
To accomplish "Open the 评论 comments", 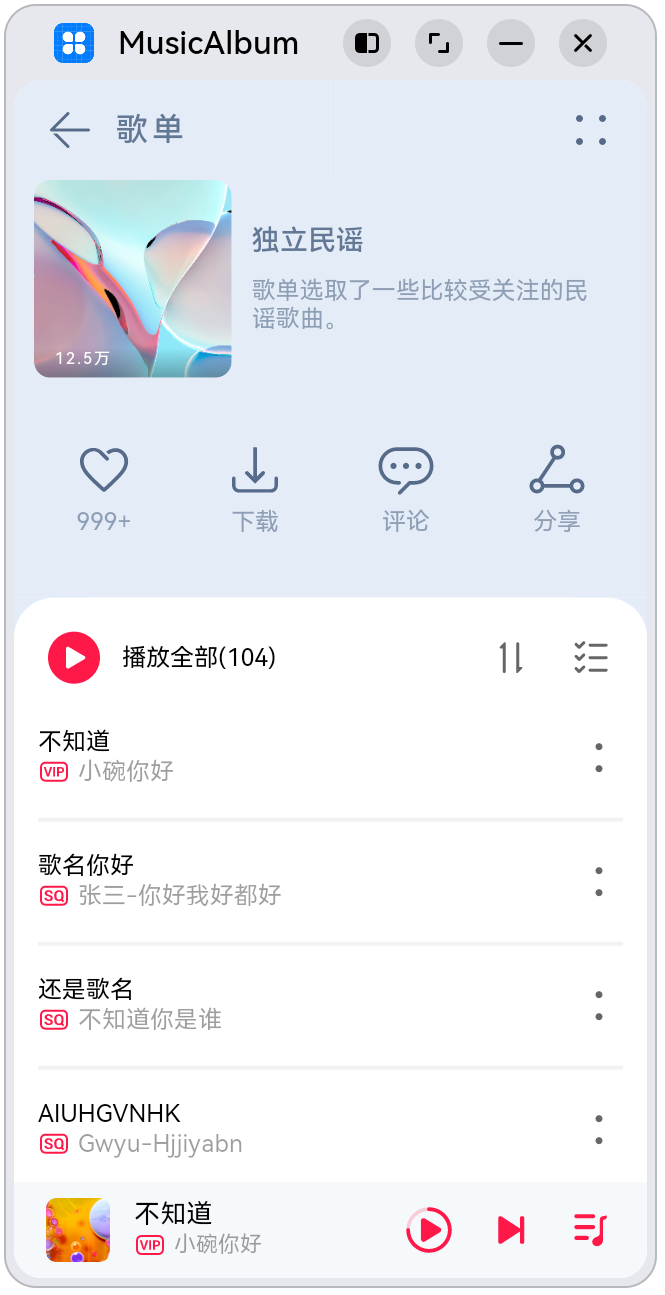I will tap(405, 470).
